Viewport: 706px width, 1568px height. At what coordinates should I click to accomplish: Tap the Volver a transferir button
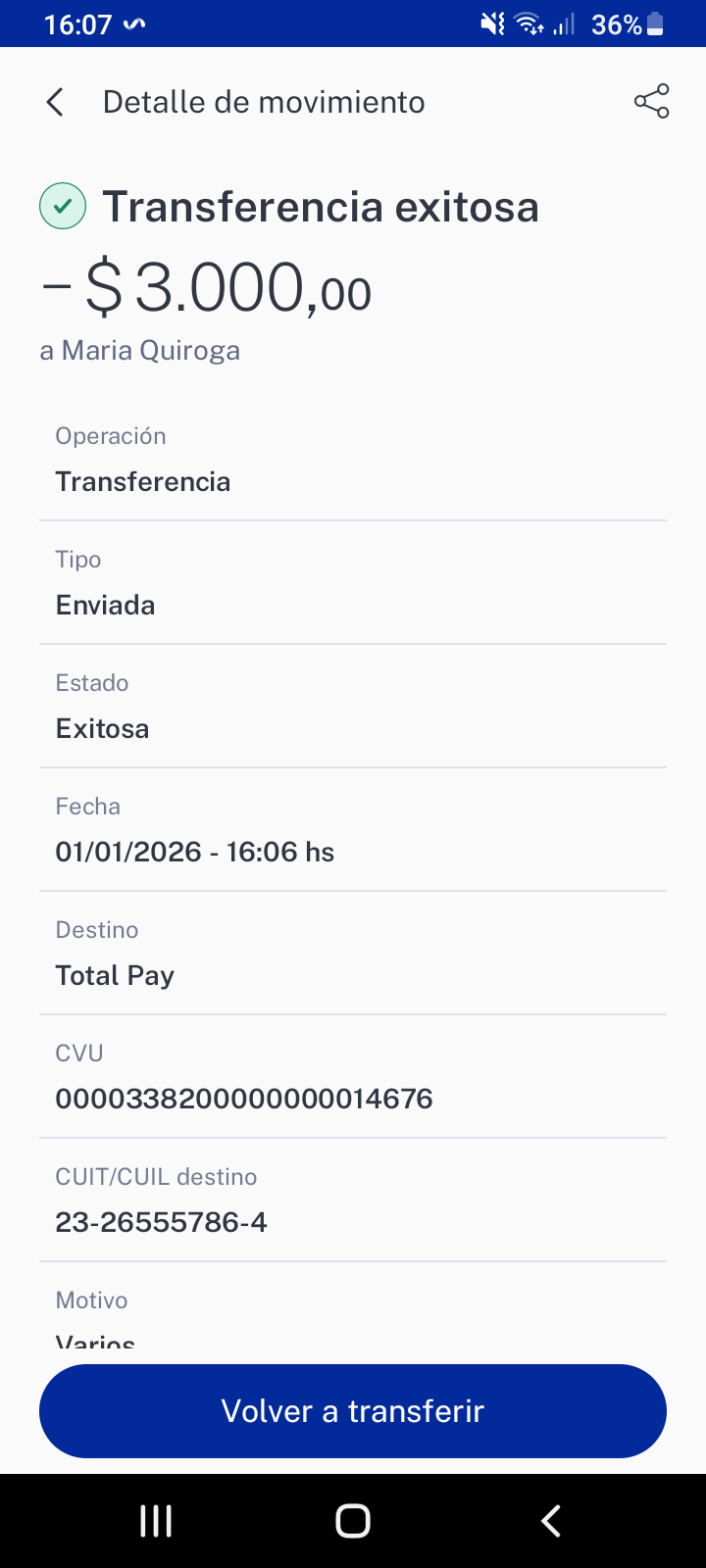353,1411
